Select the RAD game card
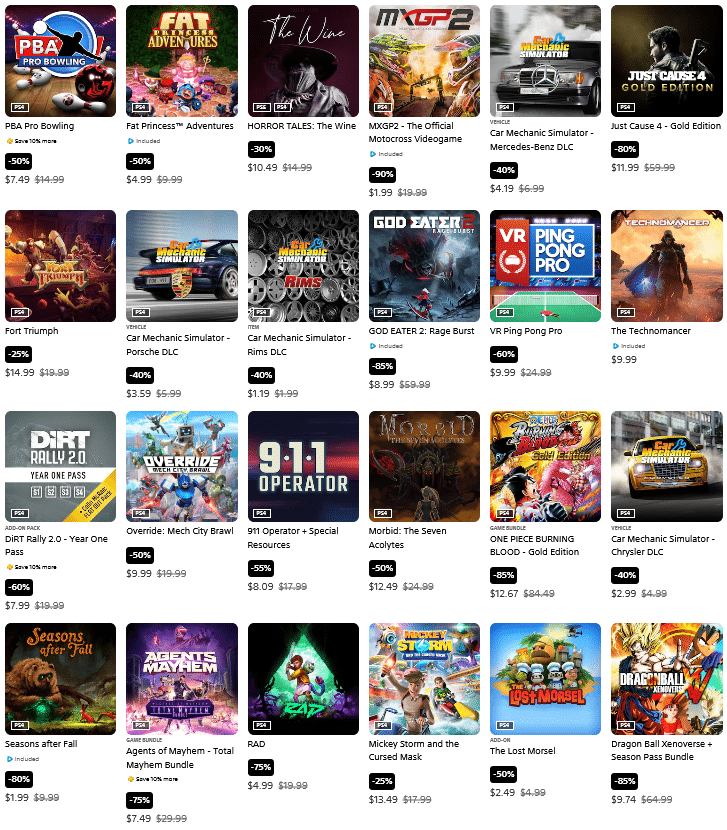Viewport: 727px width, 830px height. coord(303,679)
